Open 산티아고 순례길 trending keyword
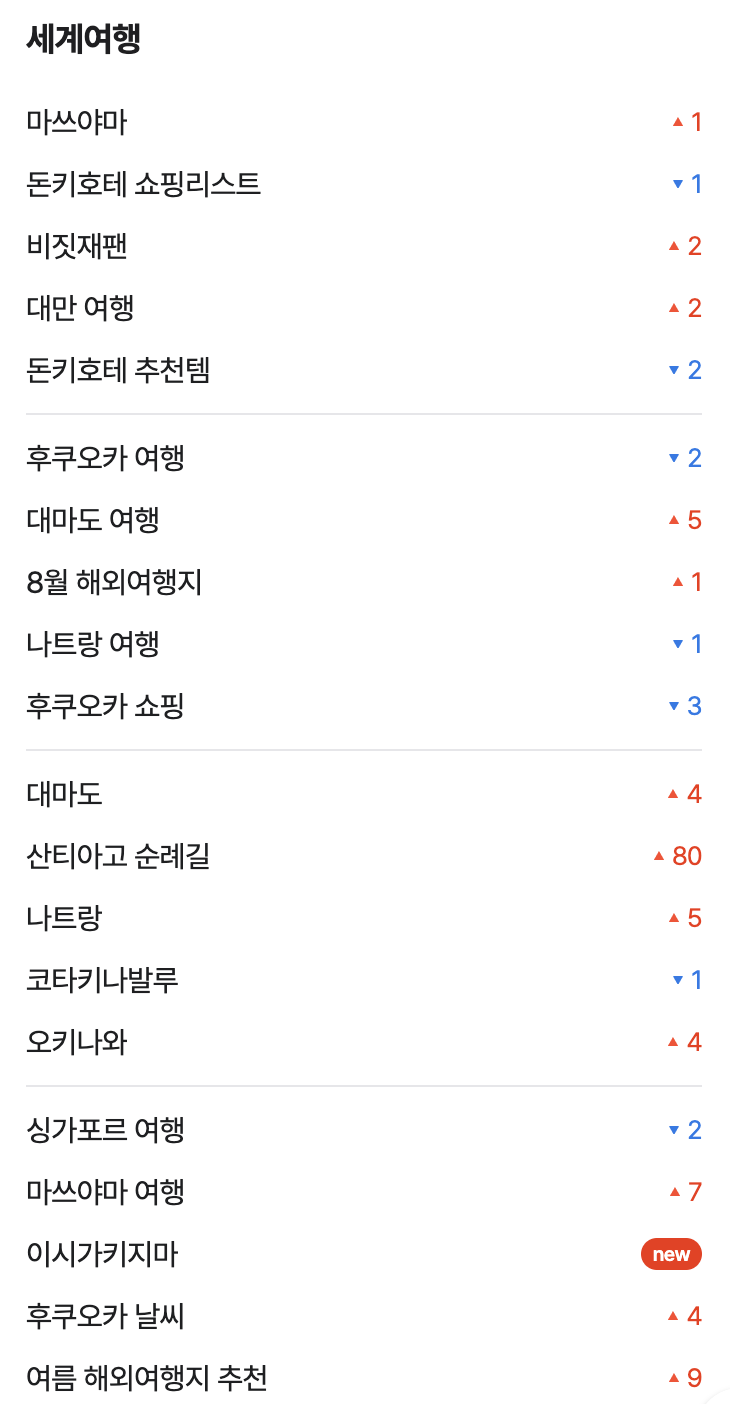Screen dimensions: 730x1404 pos(118,856)
